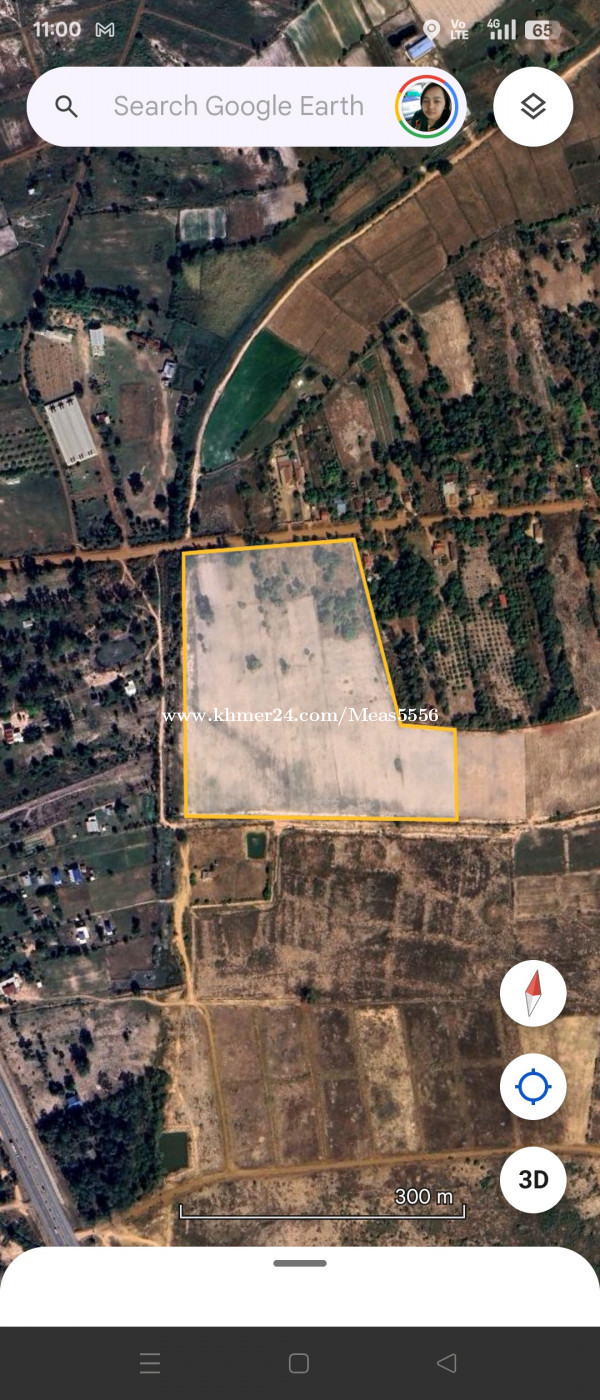Open the map layers button
600x1400 pixels.
click(x=533, y=106)
